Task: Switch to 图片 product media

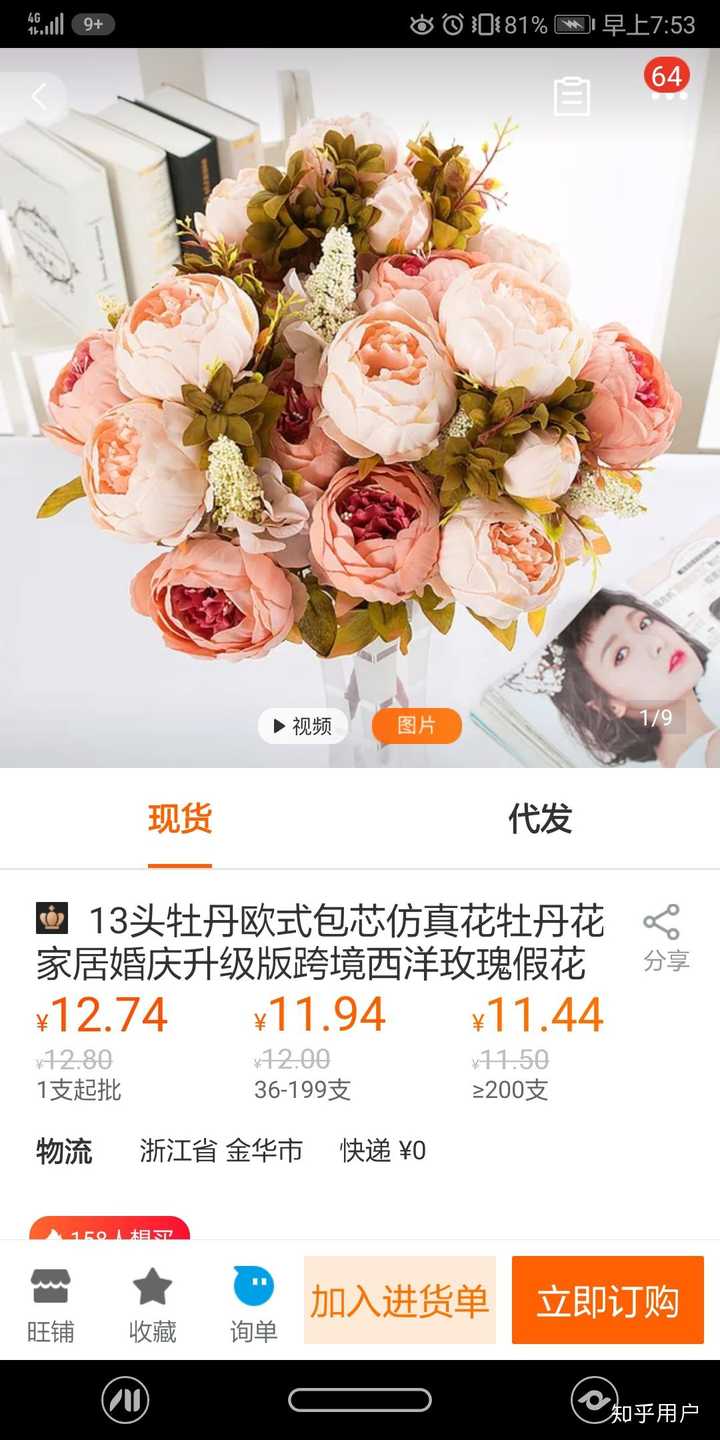Action: [416, 726]
